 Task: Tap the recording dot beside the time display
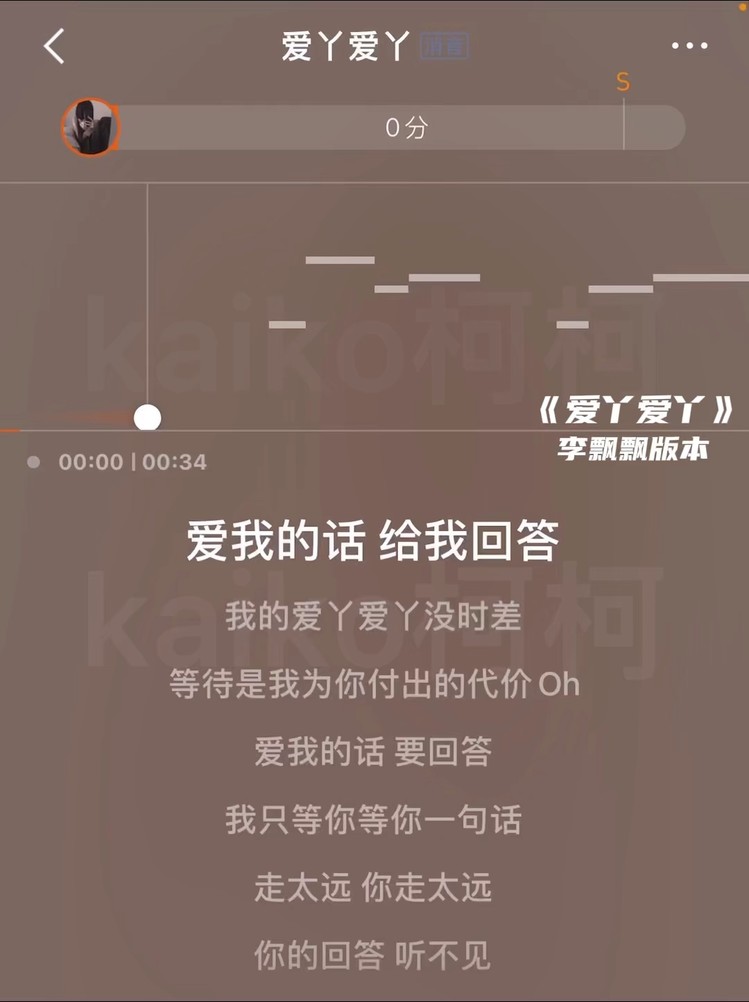tap(33, 462)
